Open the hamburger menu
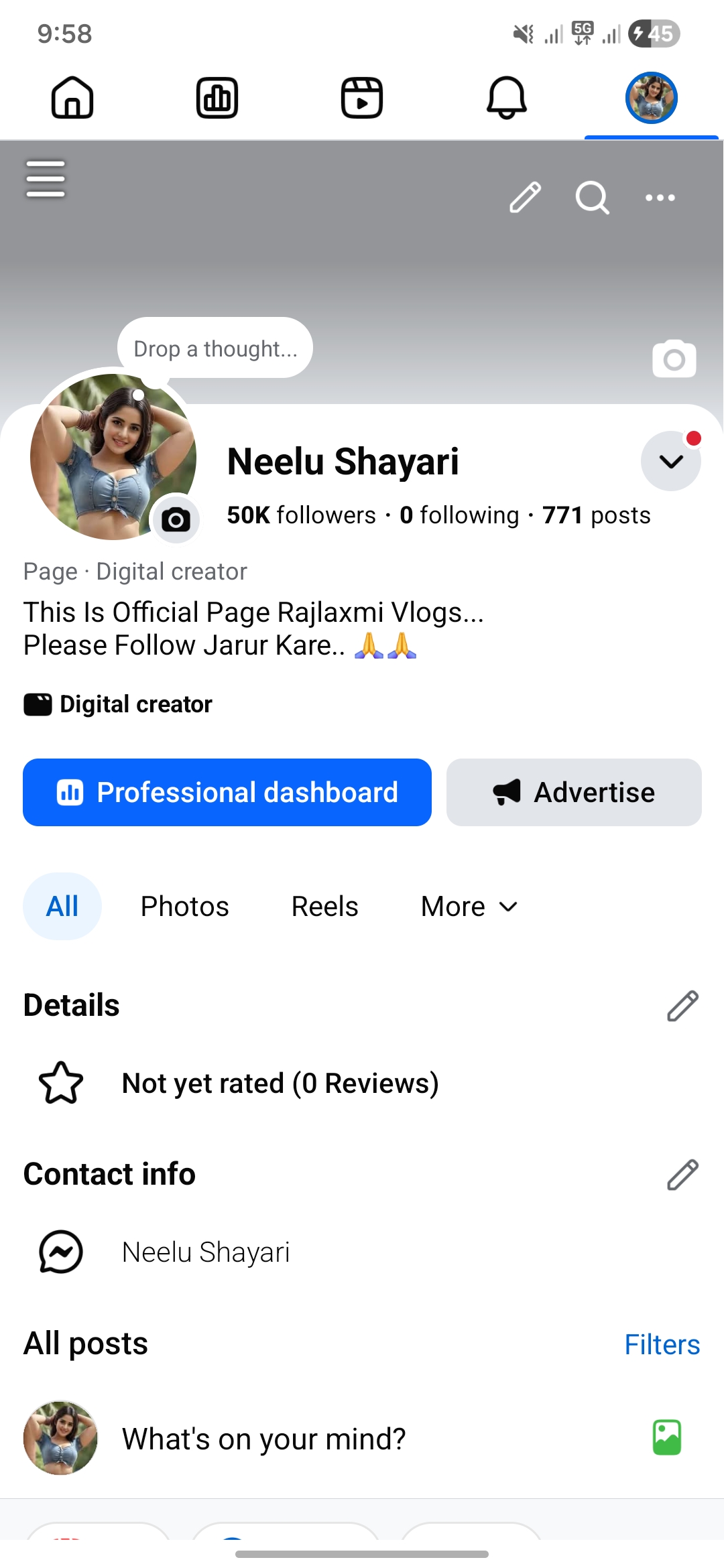Image resolution: width=724 pixels, height=1568 pixels. [46, 179]
